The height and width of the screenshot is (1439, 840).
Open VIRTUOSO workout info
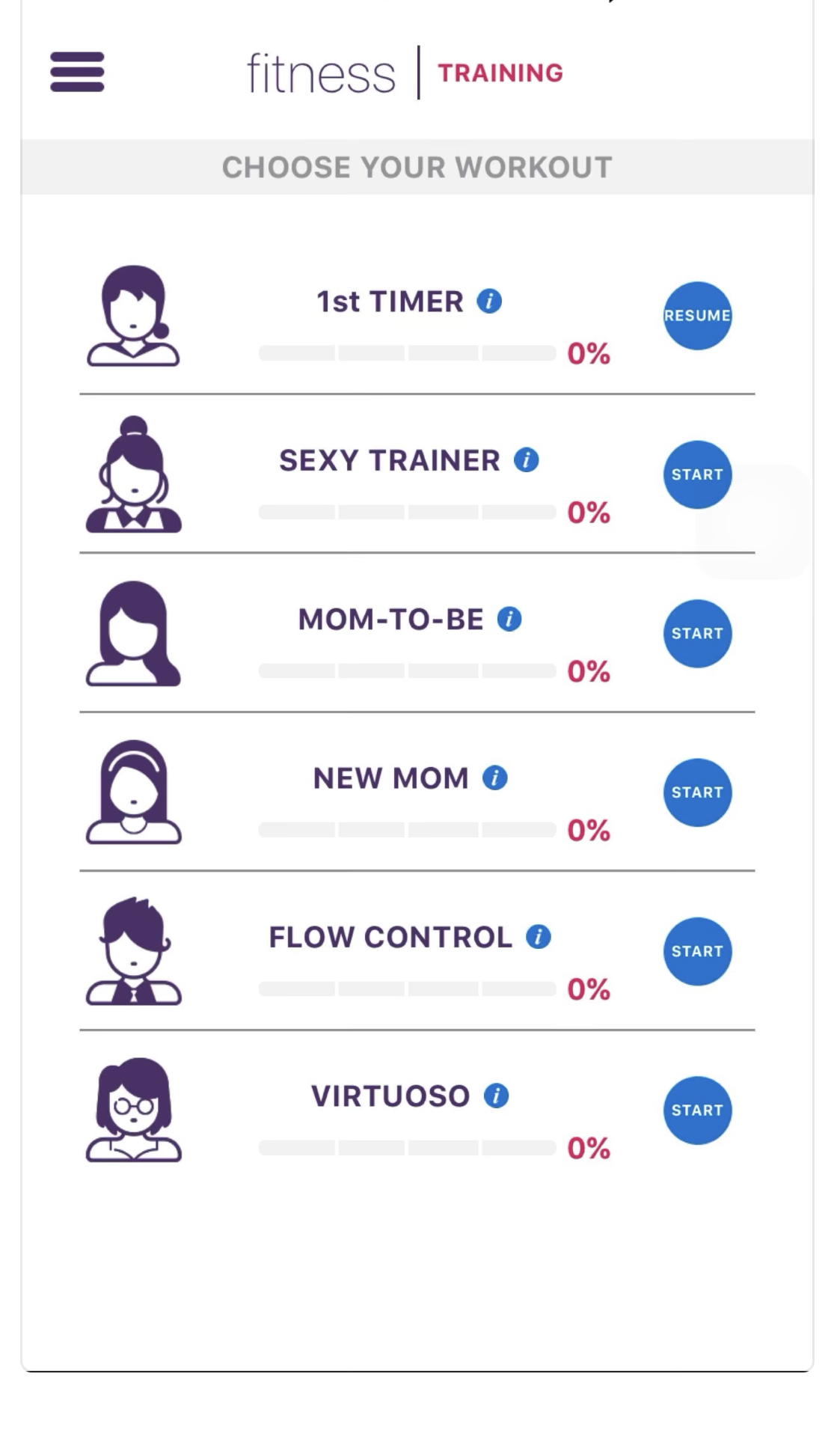pos(496,1096)
